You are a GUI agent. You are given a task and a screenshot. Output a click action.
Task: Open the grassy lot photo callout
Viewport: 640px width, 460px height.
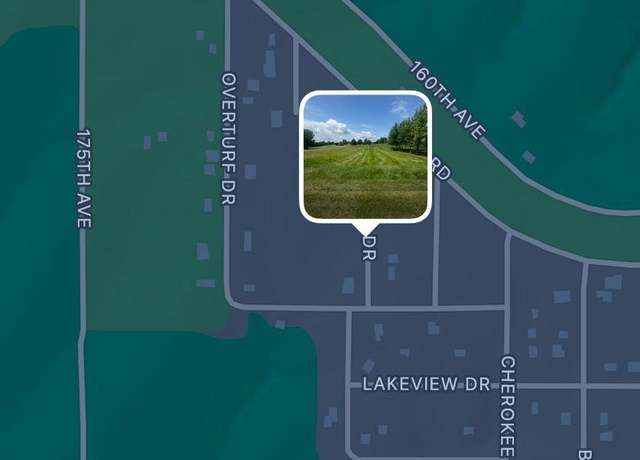[365, 155]
